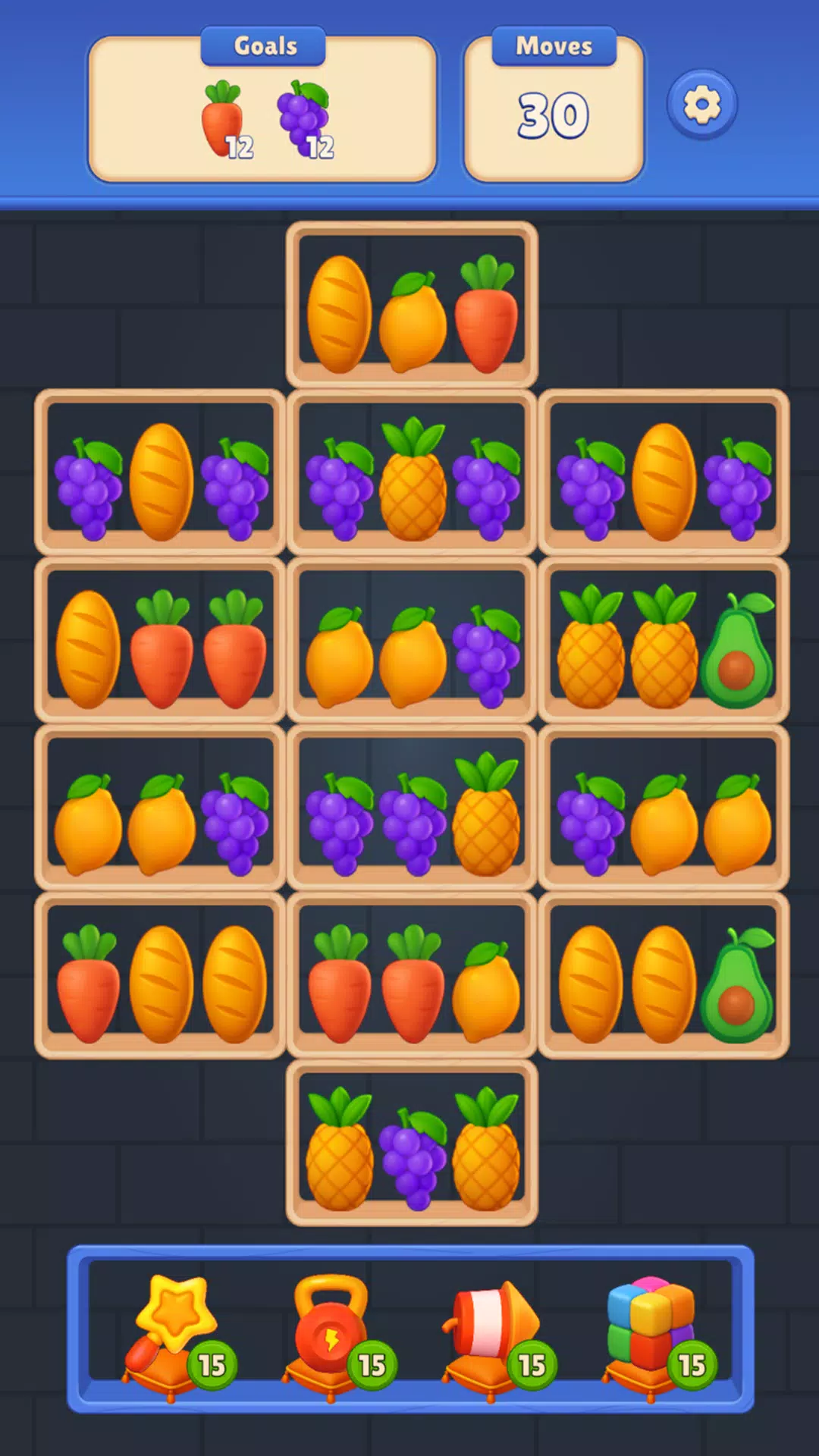Choose the carrot next to two breads
The image size is (819, 1456).
click(89, 984)
